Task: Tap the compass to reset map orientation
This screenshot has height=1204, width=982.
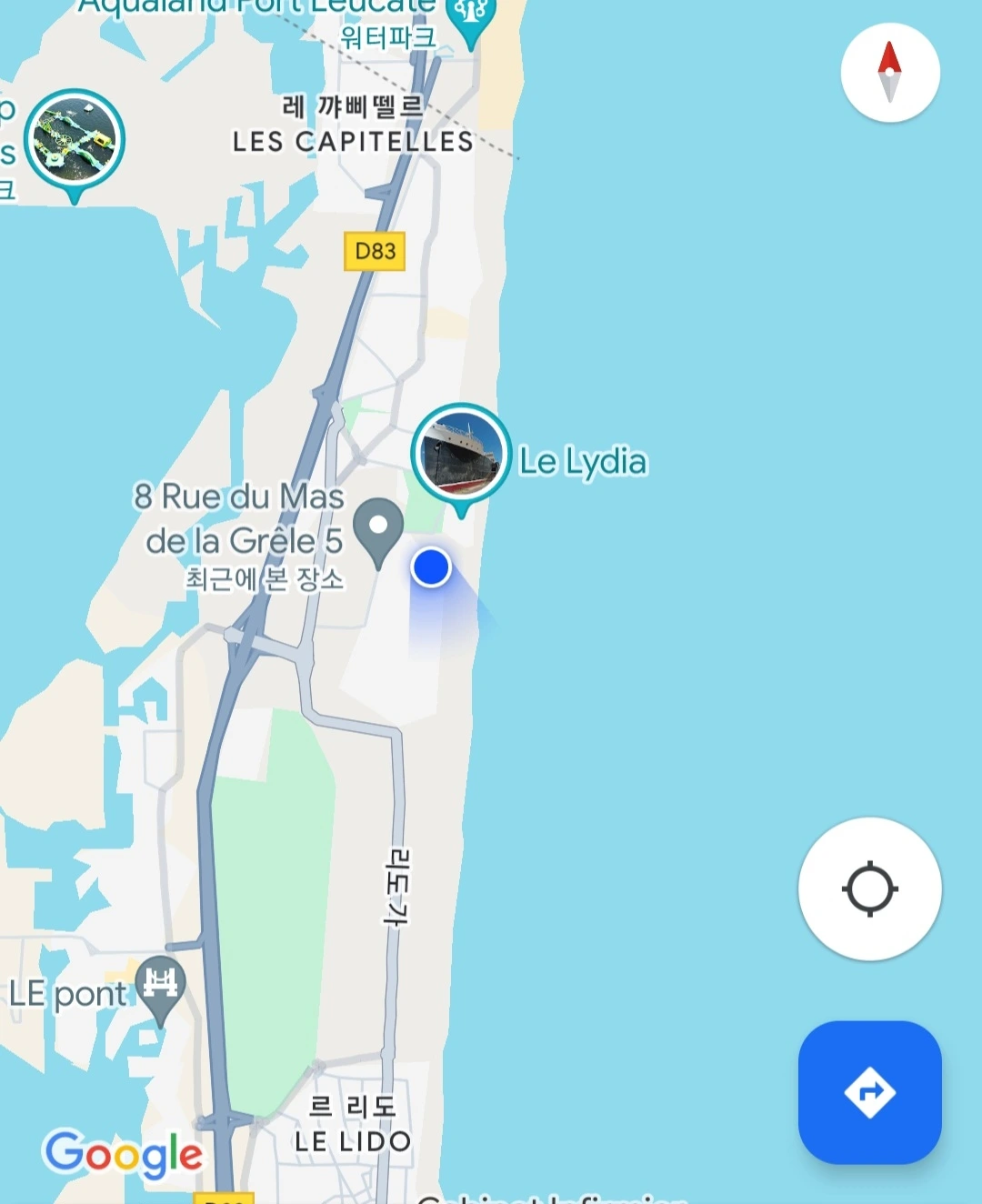Action: [x=889, y=73]
